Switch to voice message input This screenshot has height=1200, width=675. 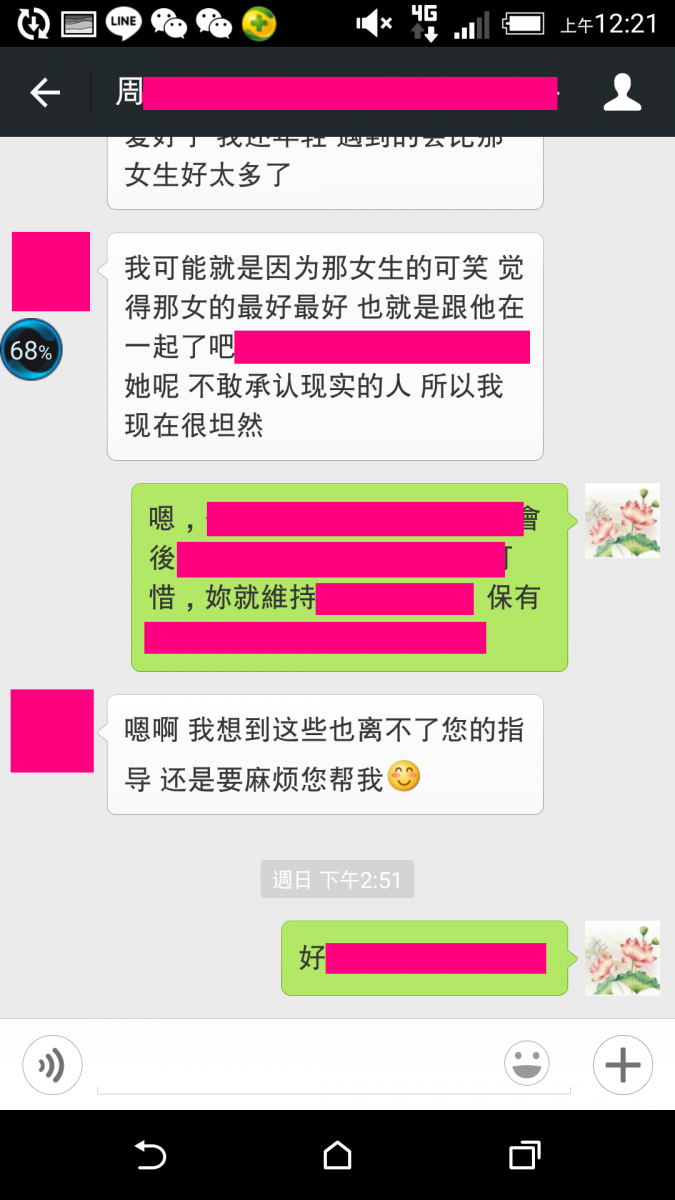(x=52, y=1066)
